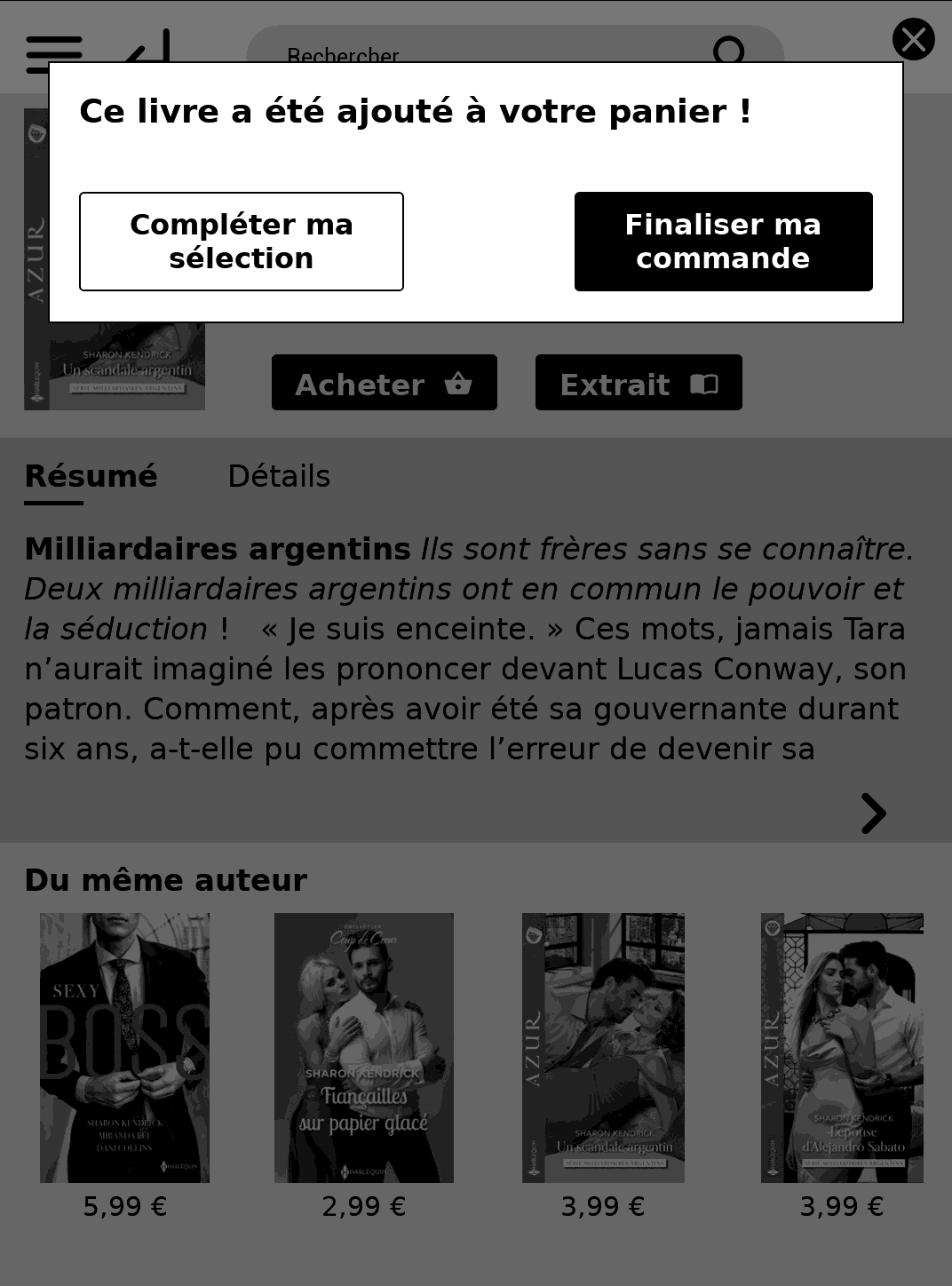Close the added-to-cart dialog

913,39
